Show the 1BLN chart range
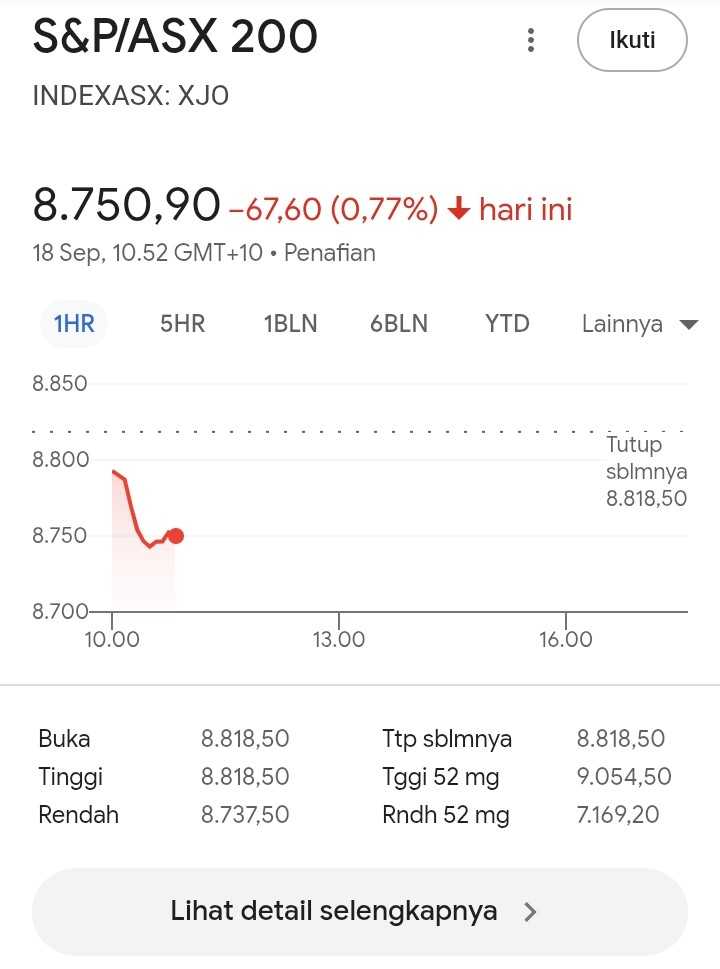Image resolution: width=720 pixels, height=969 pixels. click(x=290, y=324)
